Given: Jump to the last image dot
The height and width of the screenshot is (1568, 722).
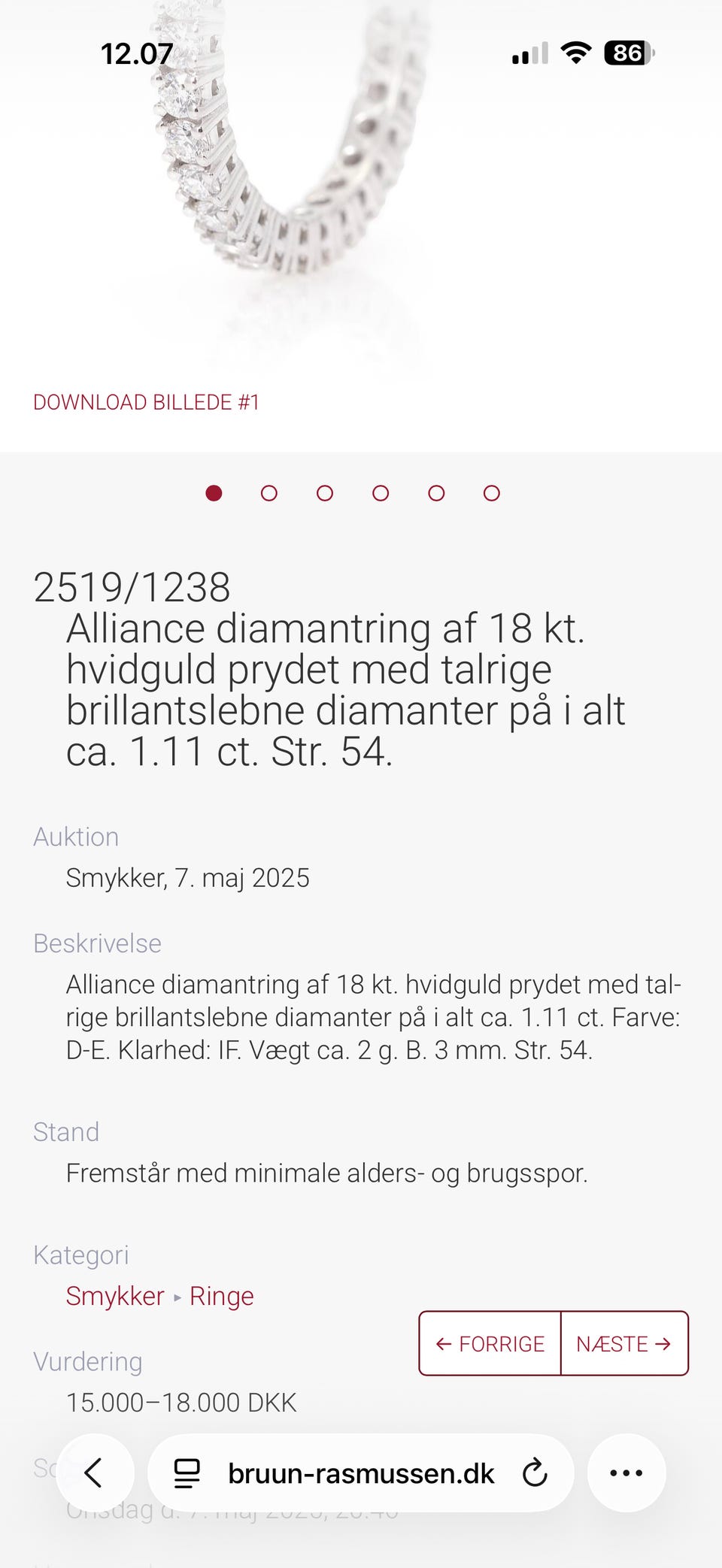Looking at the screenshot, I should tap(492, 493).
